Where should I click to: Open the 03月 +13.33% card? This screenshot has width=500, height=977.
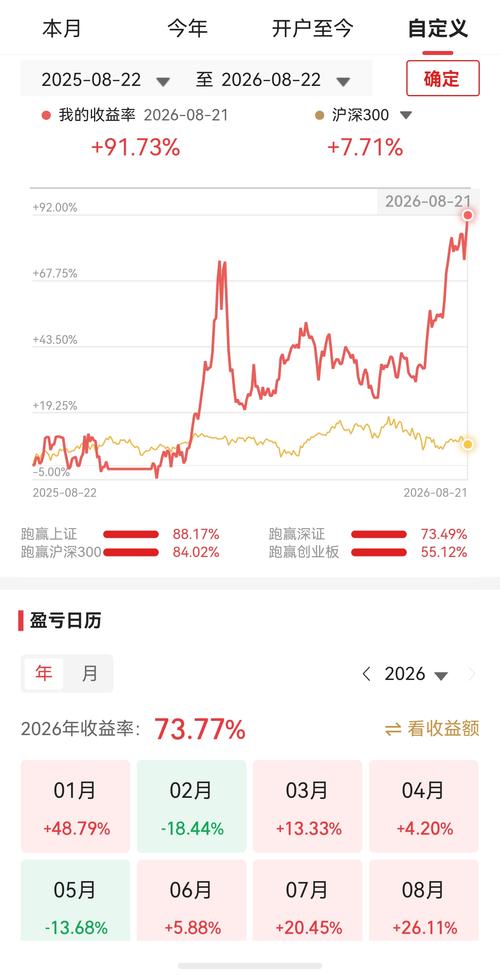[307, 806]
